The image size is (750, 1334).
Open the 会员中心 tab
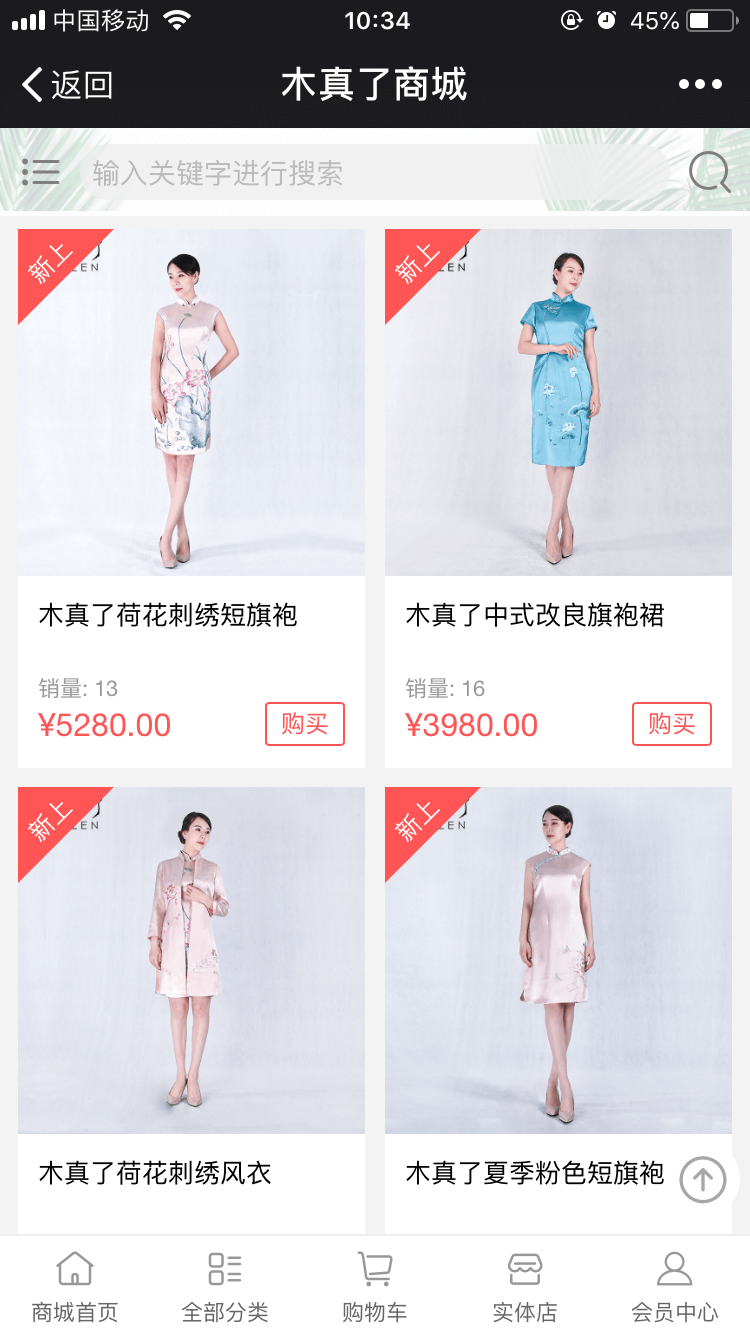(x=675, y=1286)
